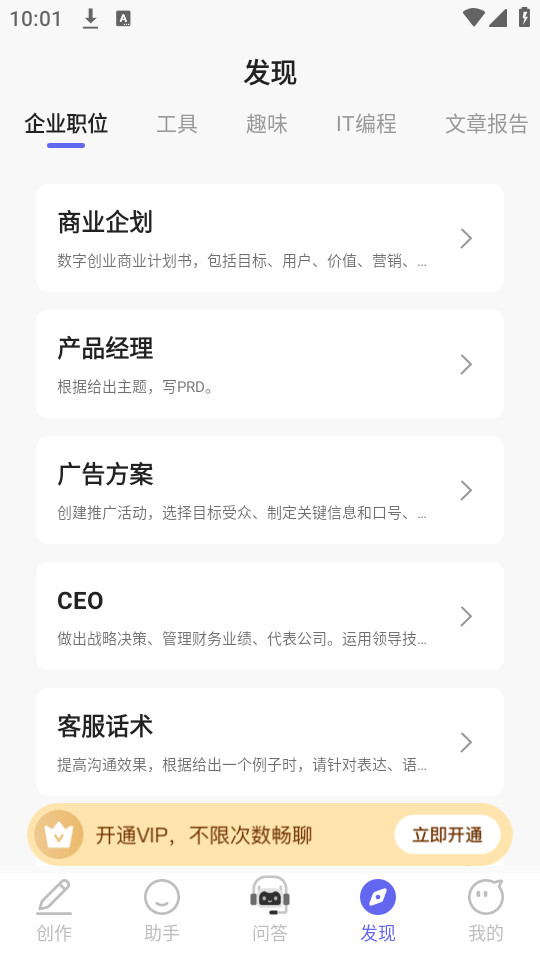Open the 问答 robot tab
This screenshot has width=540, height=960.
[x=270, y=911]
